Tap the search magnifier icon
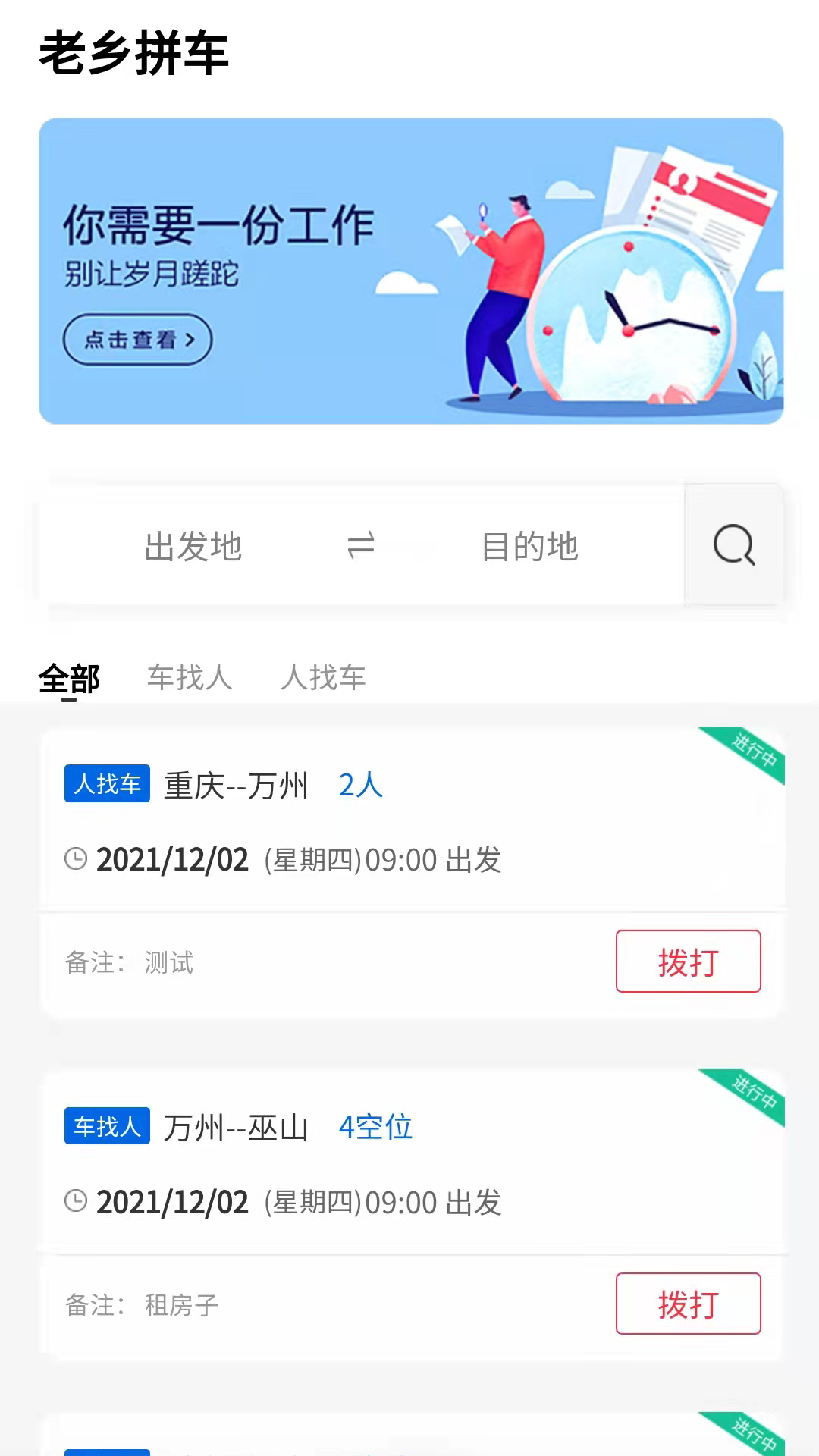 point(733,545)
